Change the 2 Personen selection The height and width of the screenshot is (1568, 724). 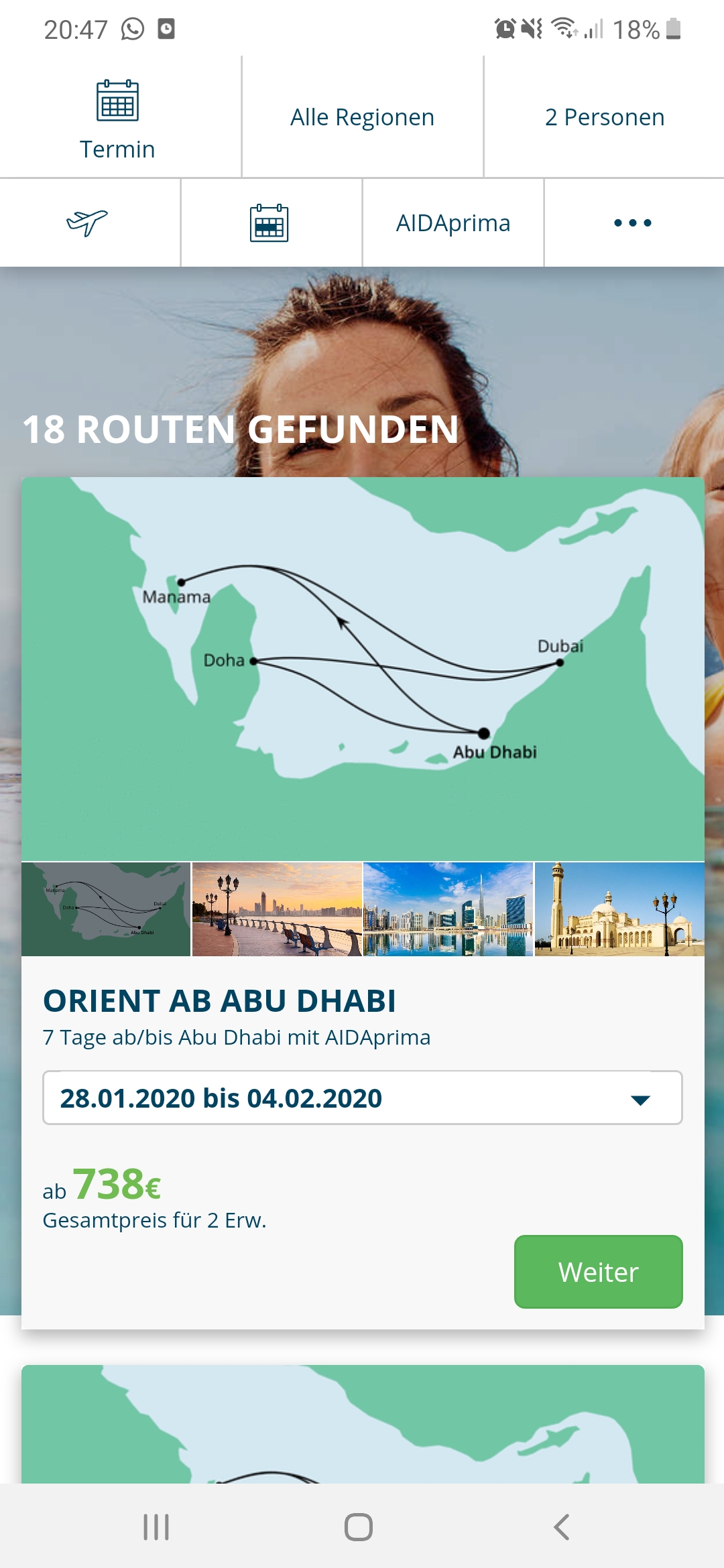pos(604,117)
